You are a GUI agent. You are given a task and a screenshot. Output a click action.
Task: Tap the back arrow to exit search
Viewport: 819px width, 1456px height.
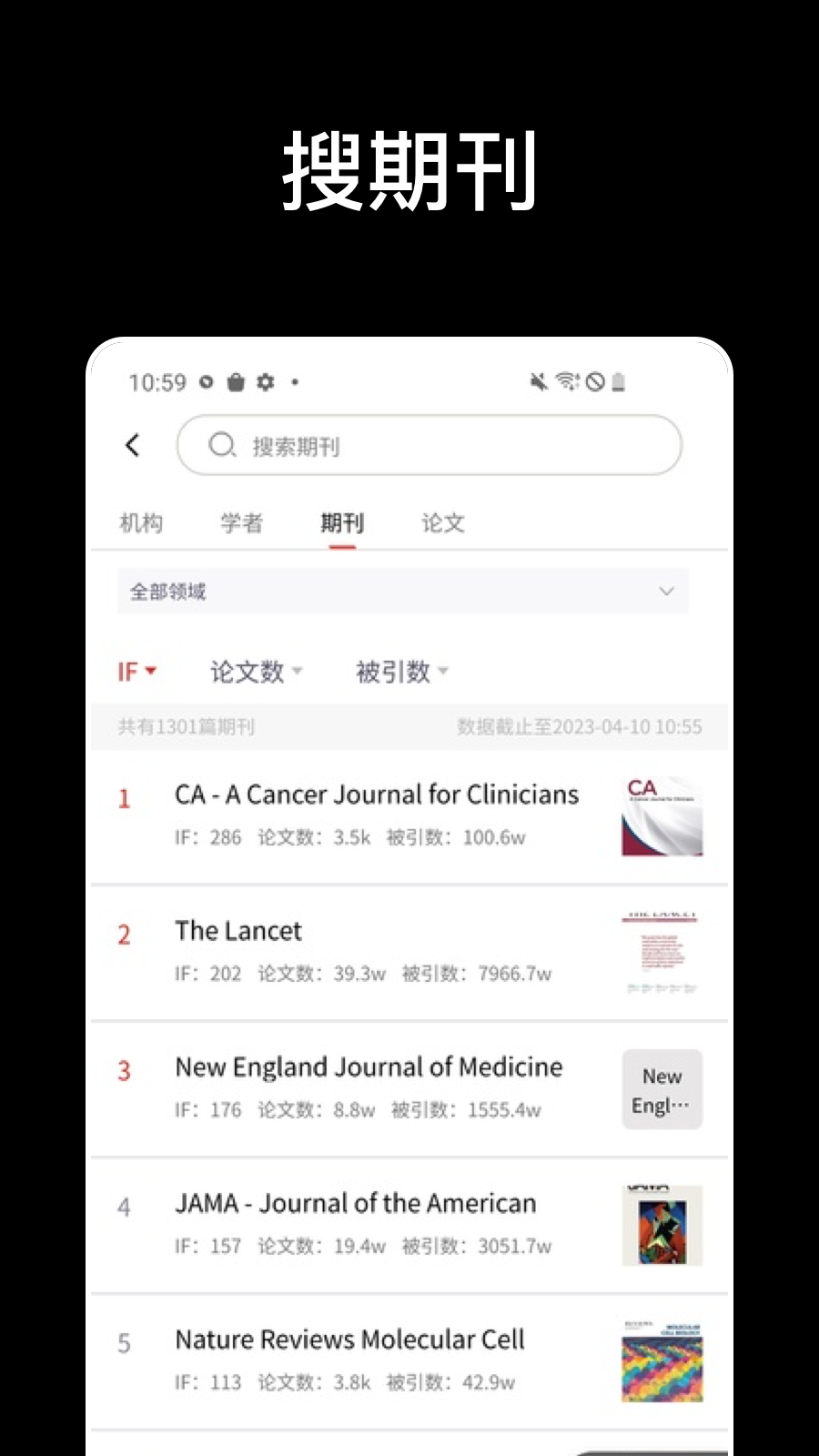(x=133, y=445)
